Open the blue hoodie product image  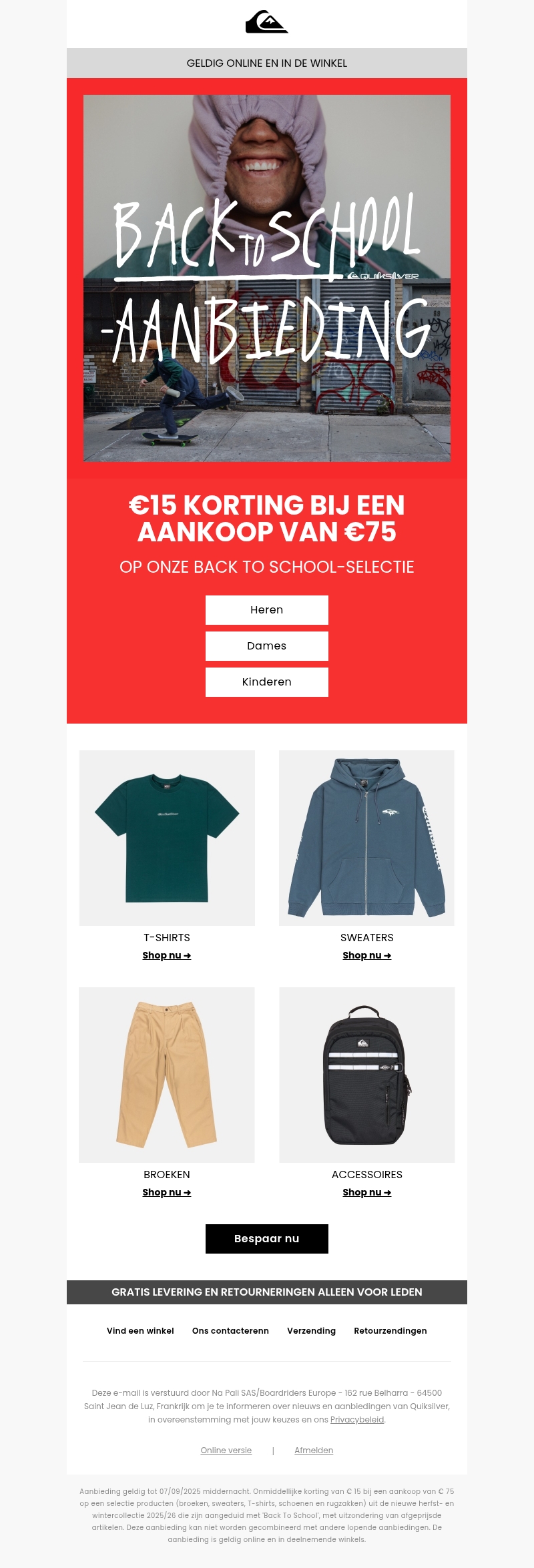(x=366, y=838)
